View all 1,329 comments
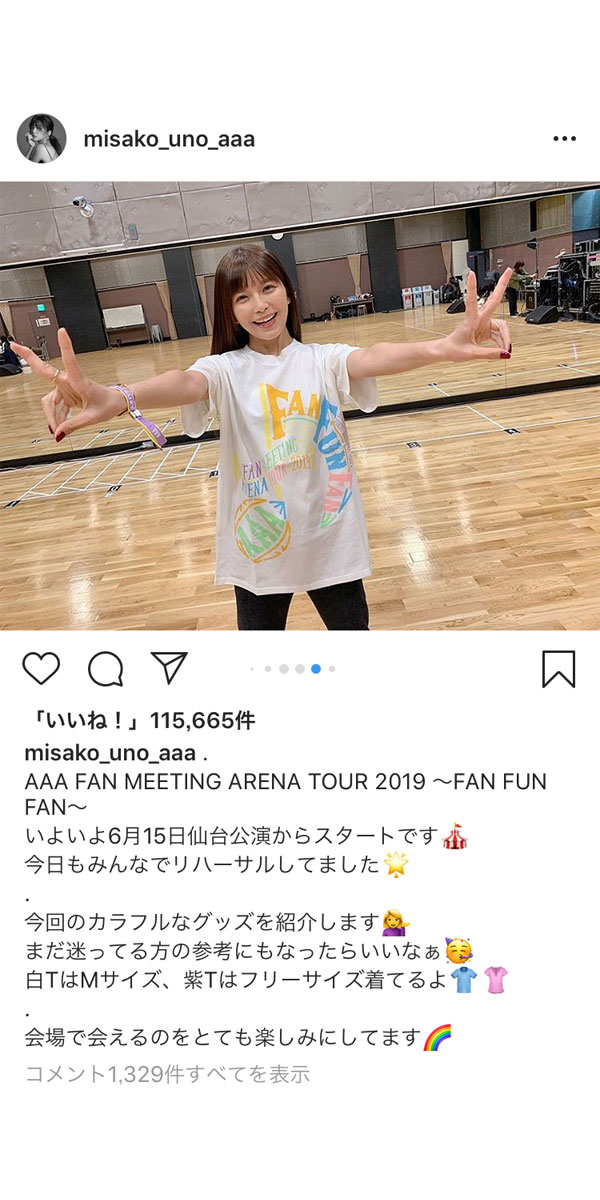This screenshot has height=1200, width=600. click(x=167, y=1075)
